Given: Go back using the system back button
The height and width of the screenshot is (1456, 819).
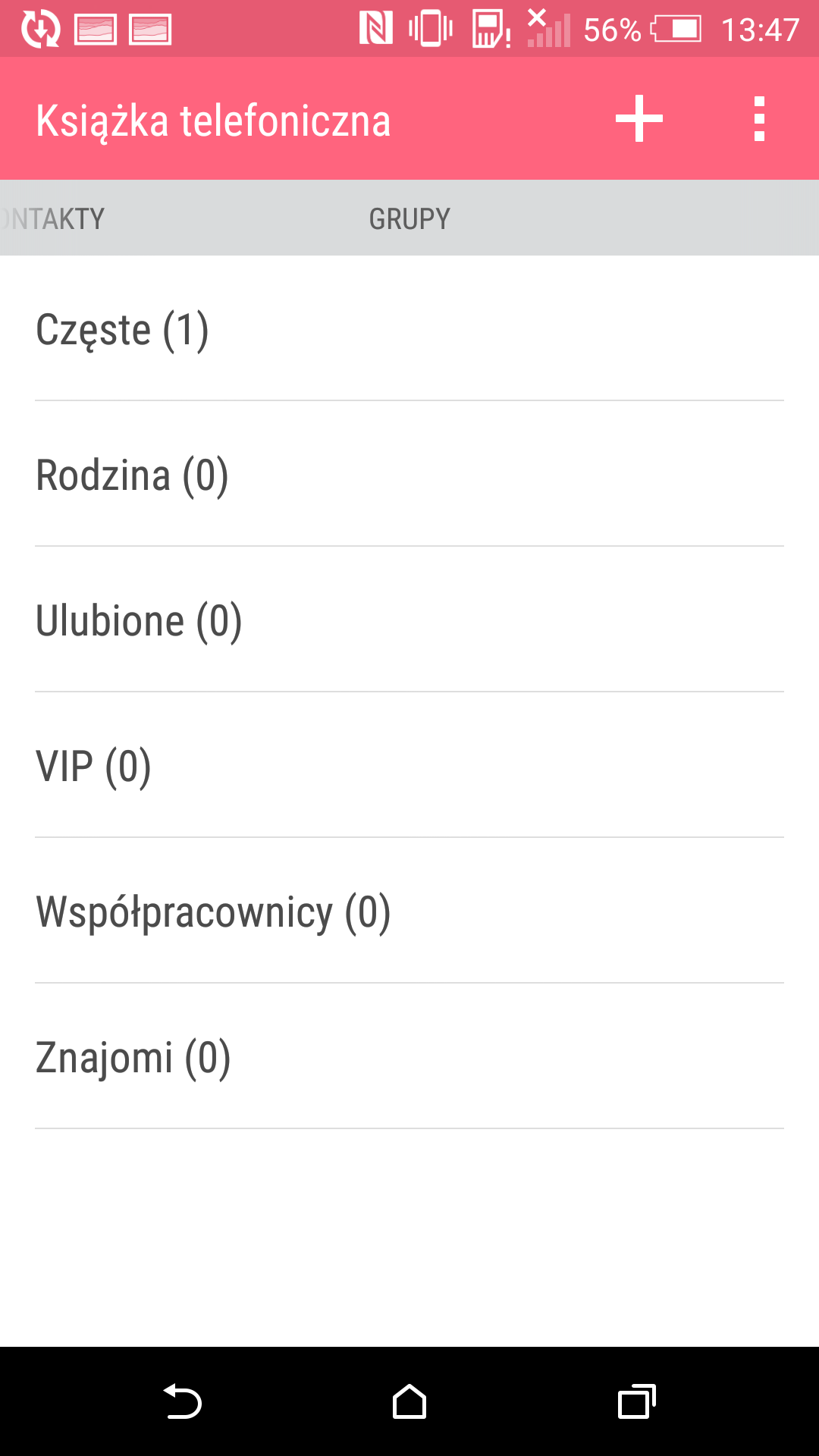Looking at the screenshot, I should pyautogui.click(x=182, y=1401).
